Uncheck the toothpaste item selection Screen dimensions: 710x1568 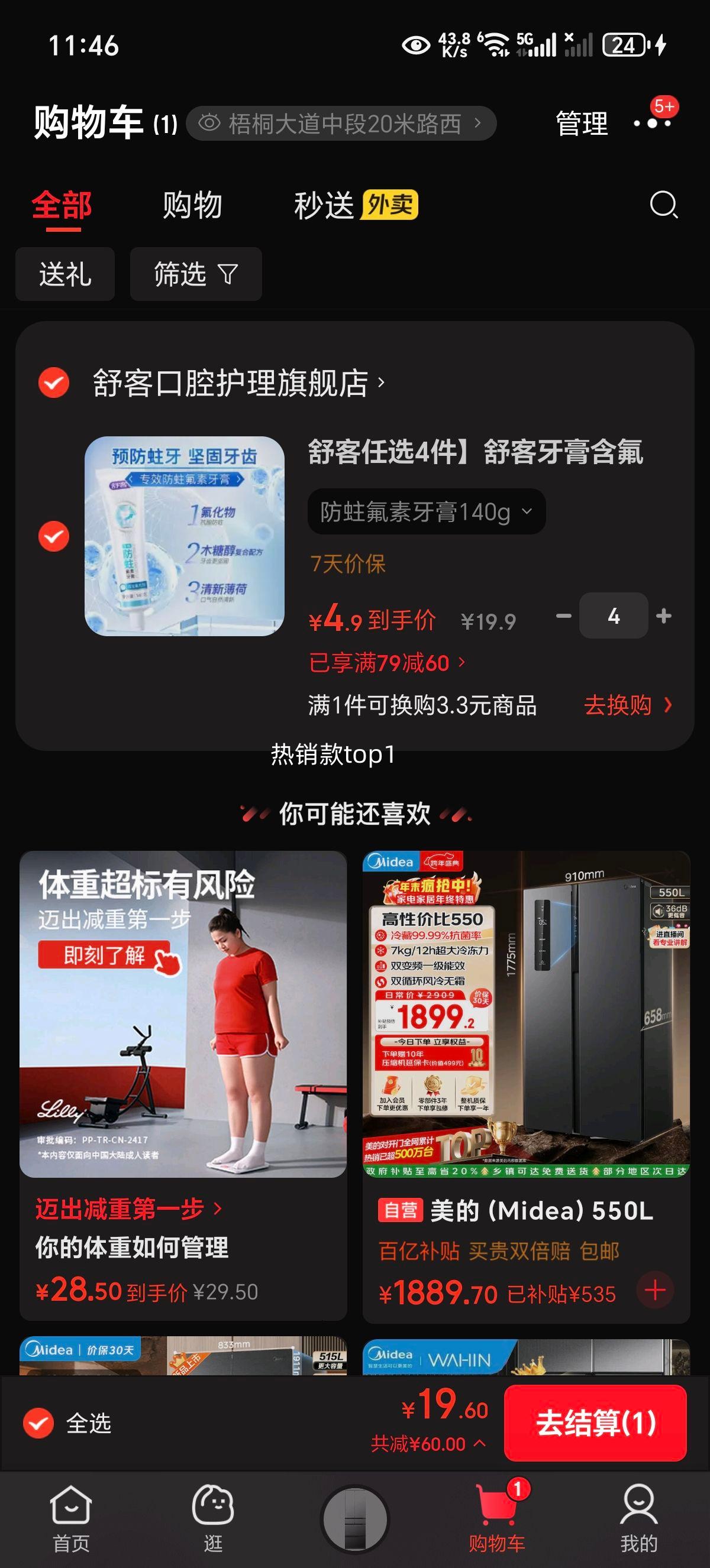click(x=53, y=534)
